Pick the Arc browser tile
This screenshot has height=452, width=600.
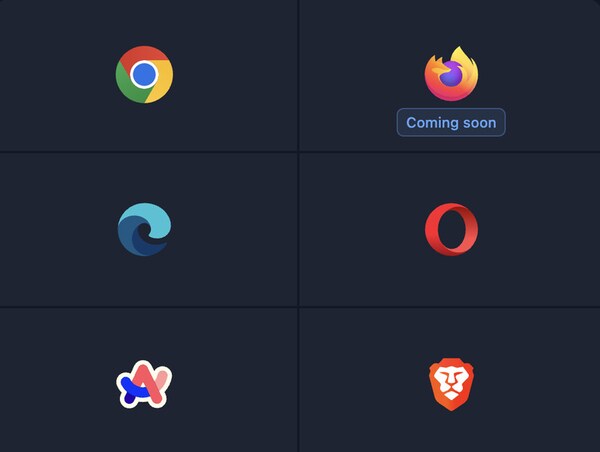tap(144, 385)
